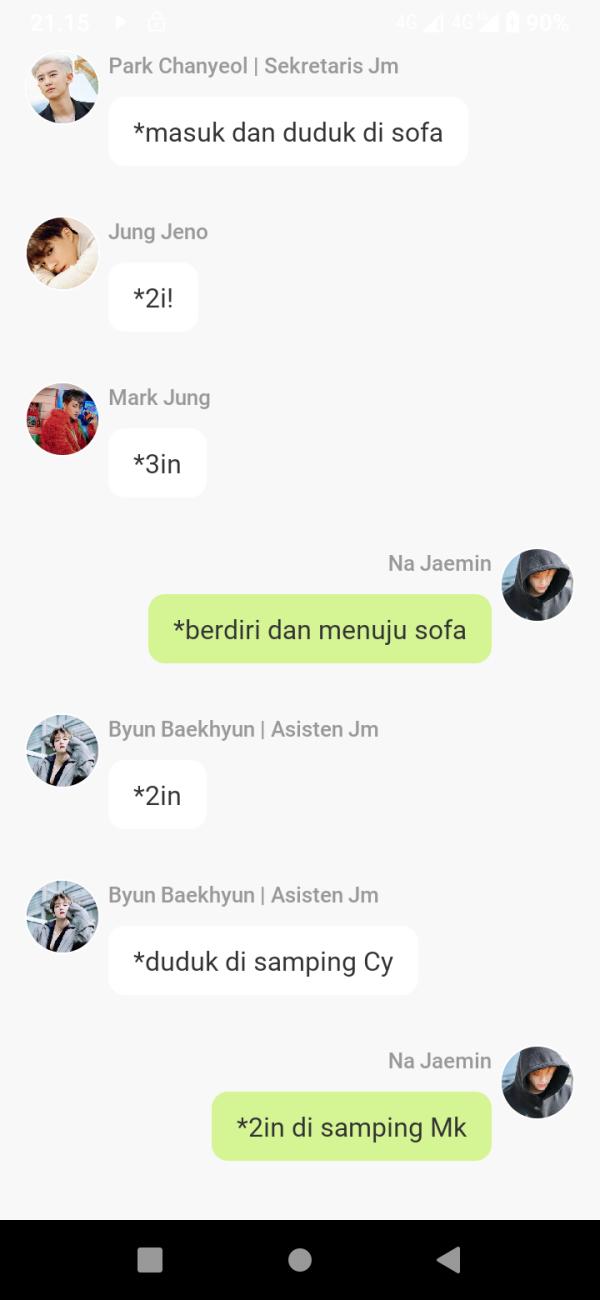Open Jung Jeno's avatar
600x1300 pixels.
[62, 254]
